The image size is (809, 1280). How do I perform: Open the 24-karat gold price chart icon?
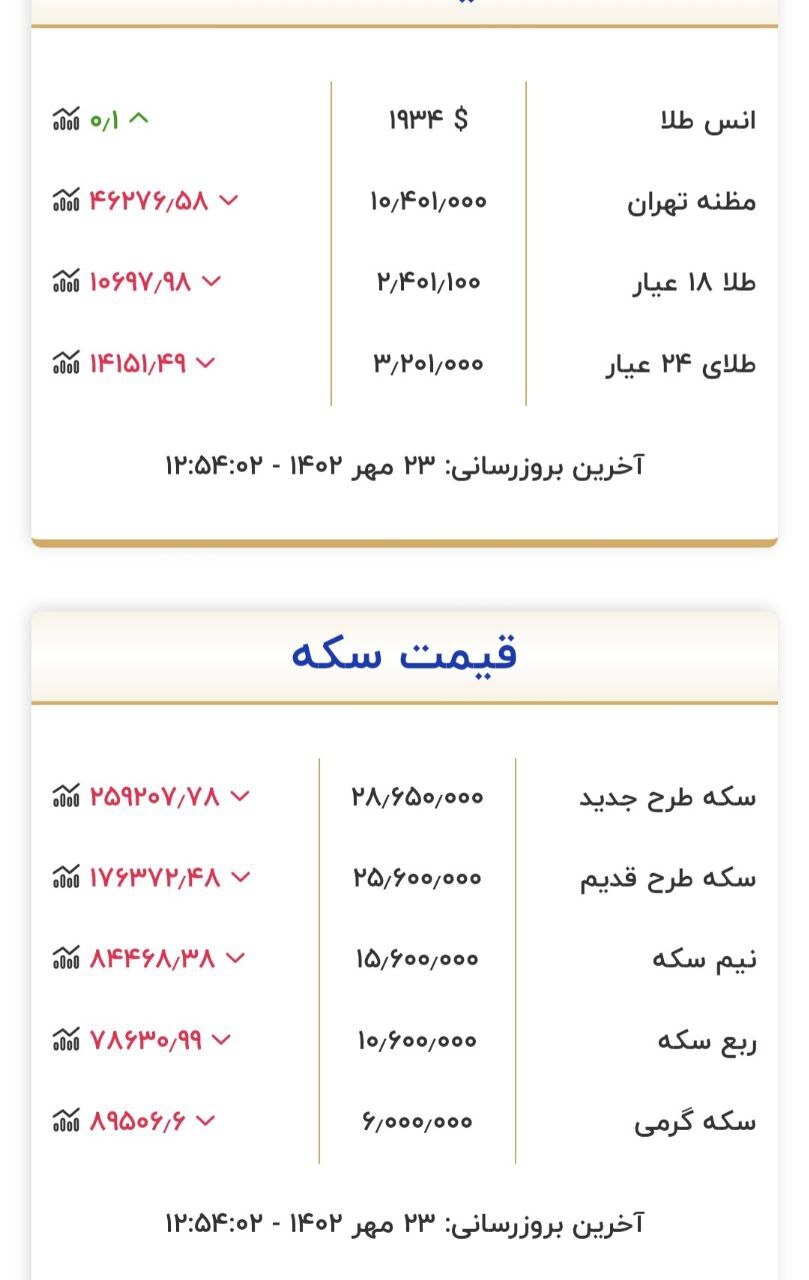65,364
